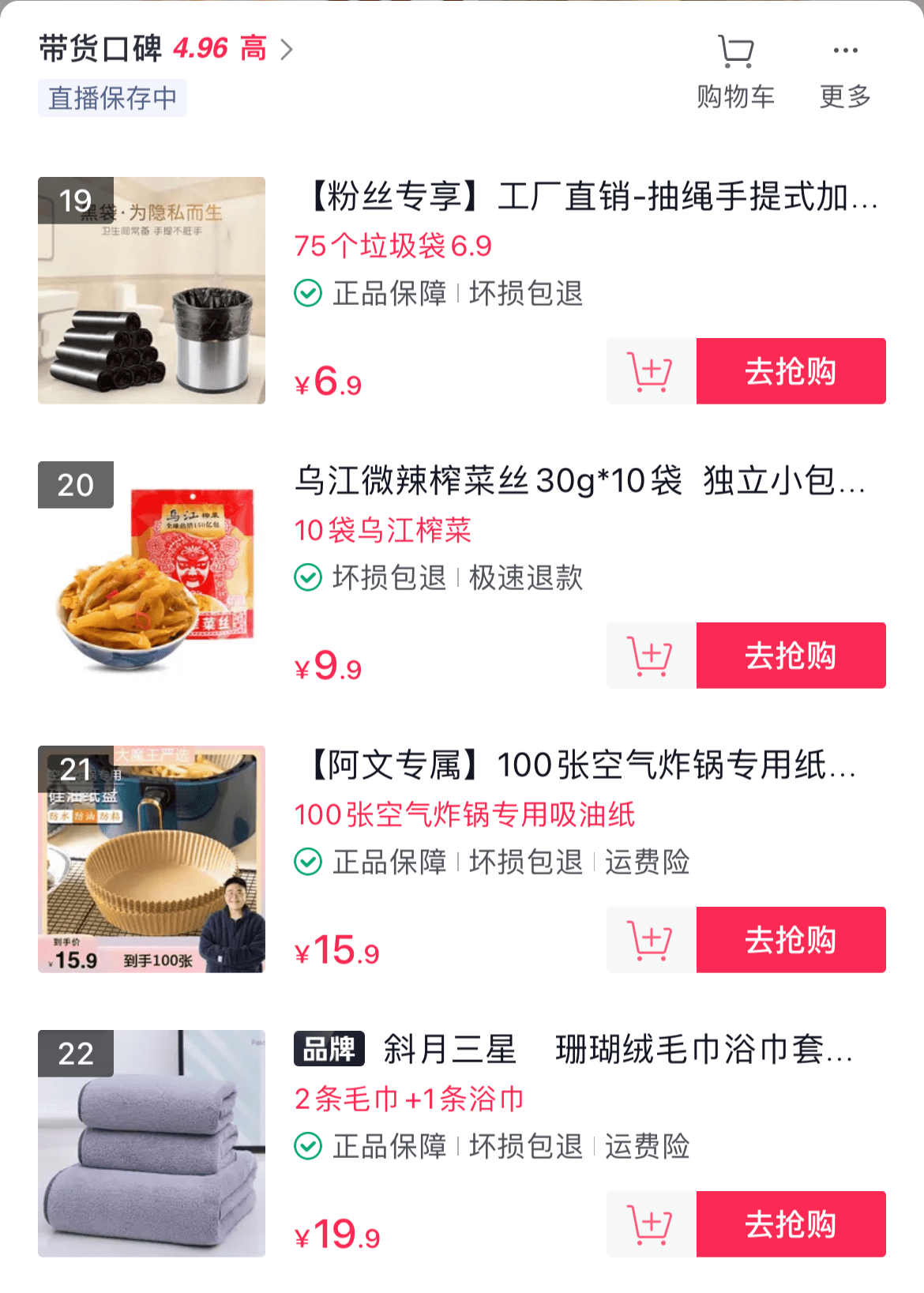Image resolution: width=924 pixels, height=1293 pixels.
Task: Select the 运费险 label on item 21
Action: [648, 863]
